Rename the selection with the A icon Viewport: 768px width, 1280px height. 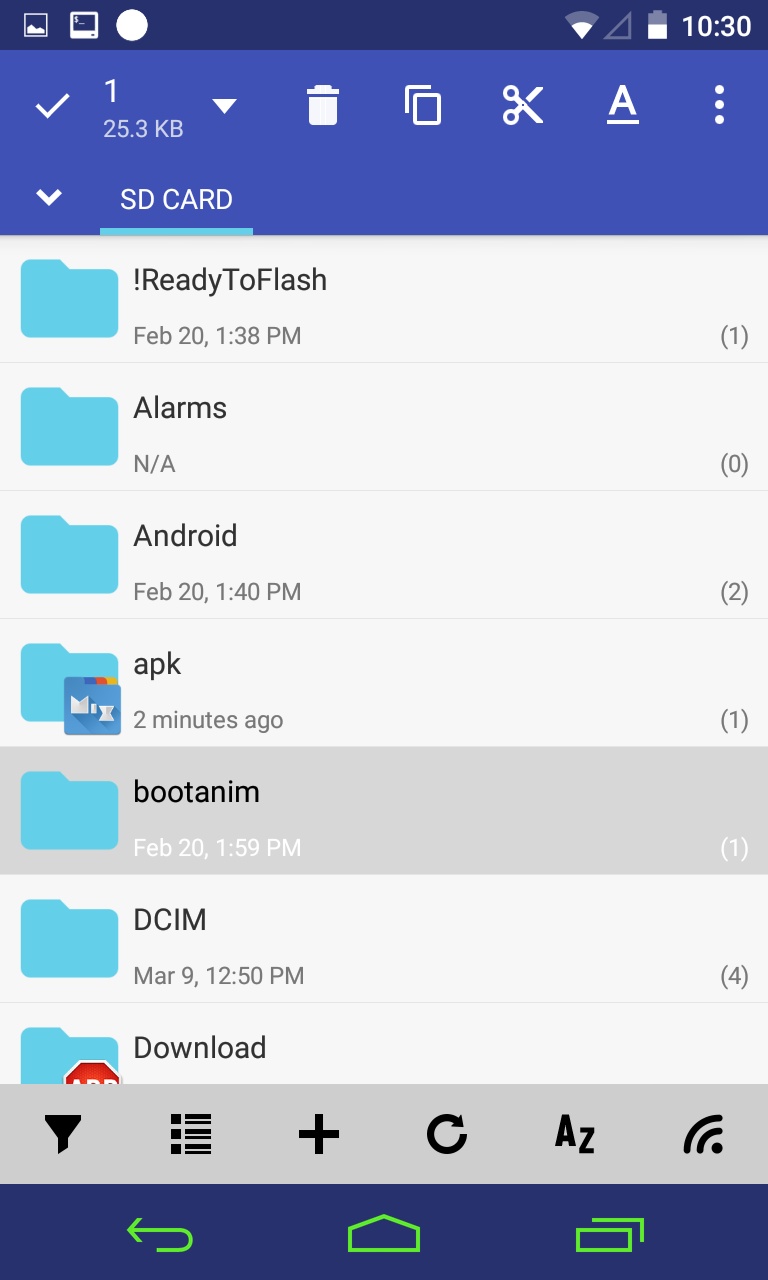[x=622, y=105]
